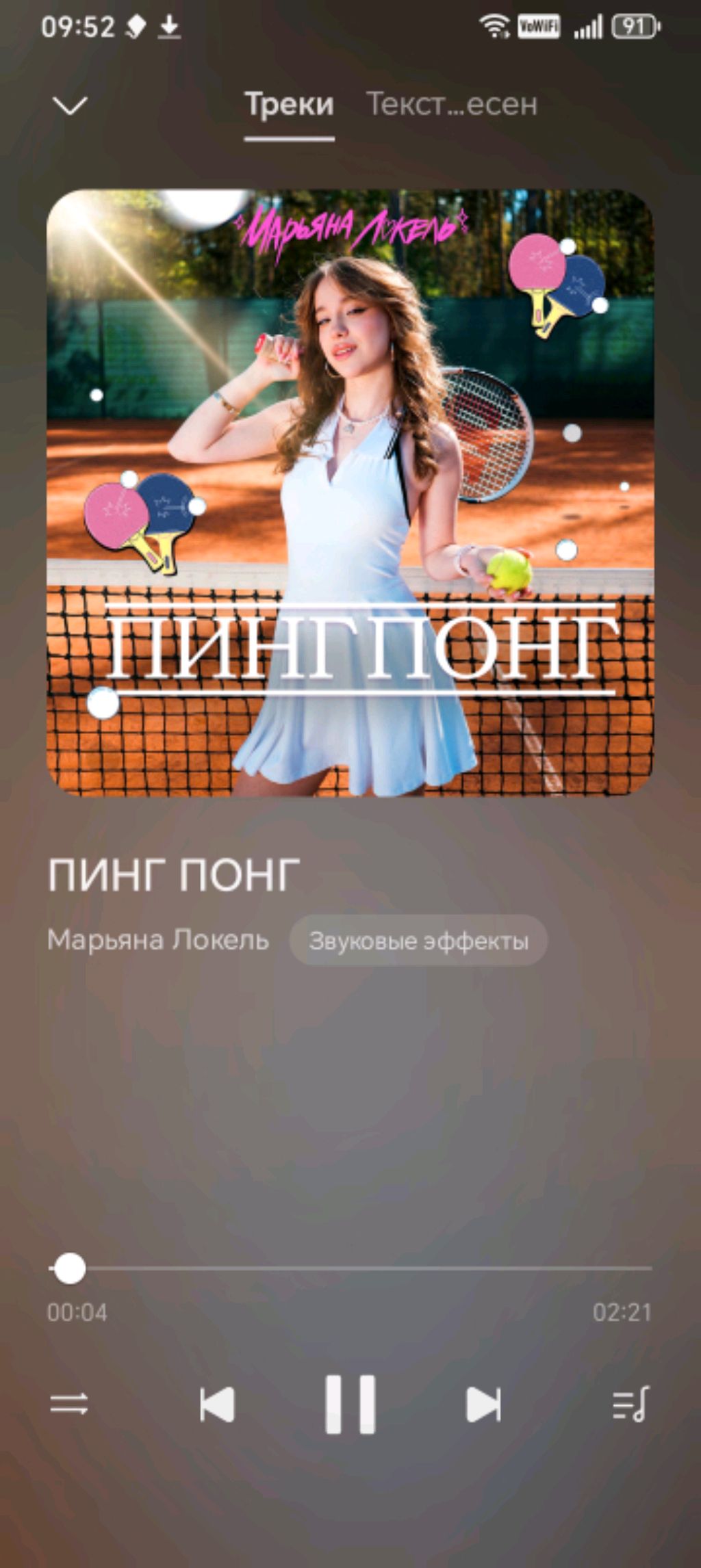Switch to the Треки tab
The height and width of the screenshot is (1568, 701).
point(289,105)
